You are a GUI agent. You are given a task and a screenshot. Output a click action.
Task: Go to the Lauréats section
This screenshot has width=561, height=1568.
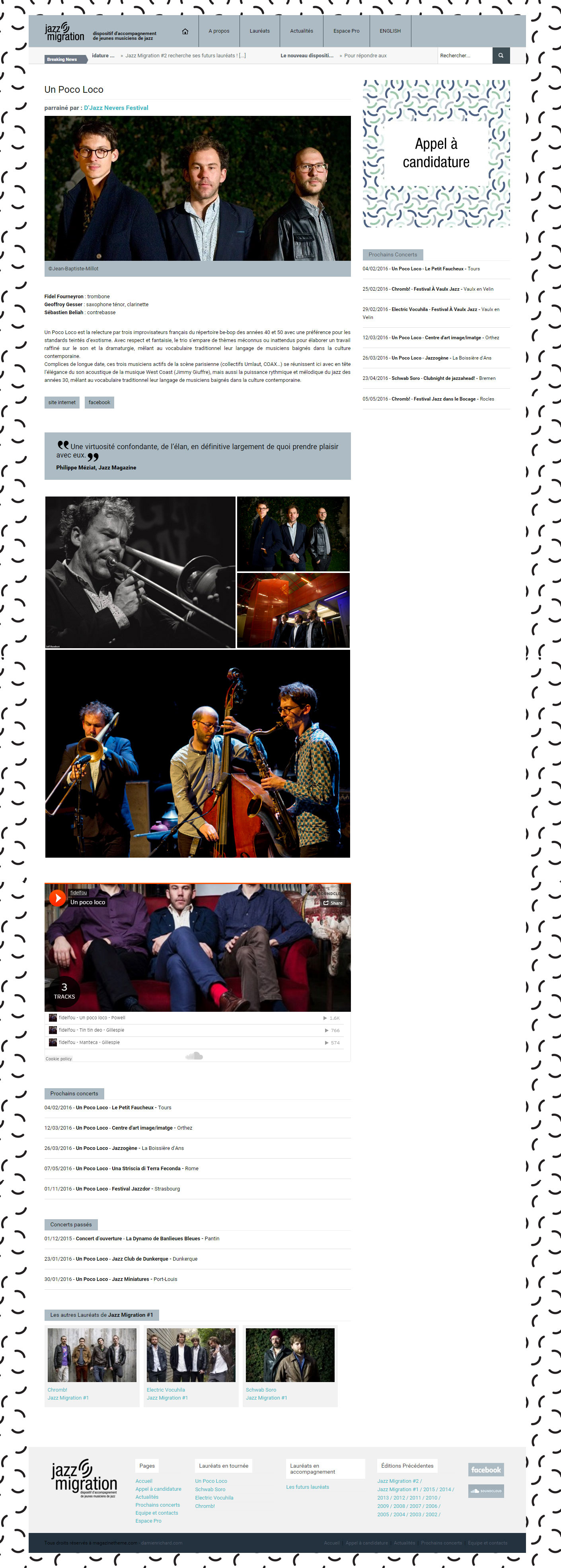(x=259, y=31)
